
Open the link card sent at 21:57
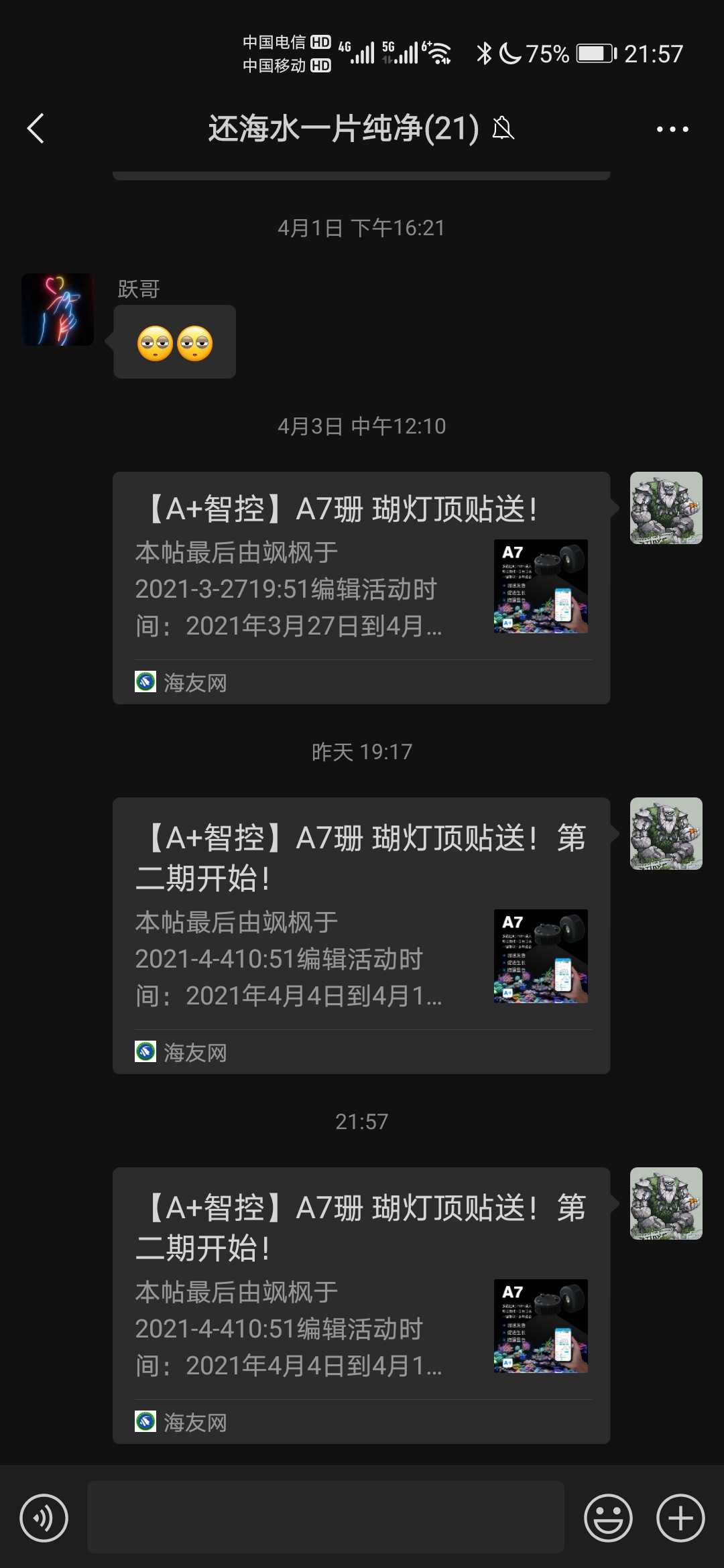pos(361,1305)
